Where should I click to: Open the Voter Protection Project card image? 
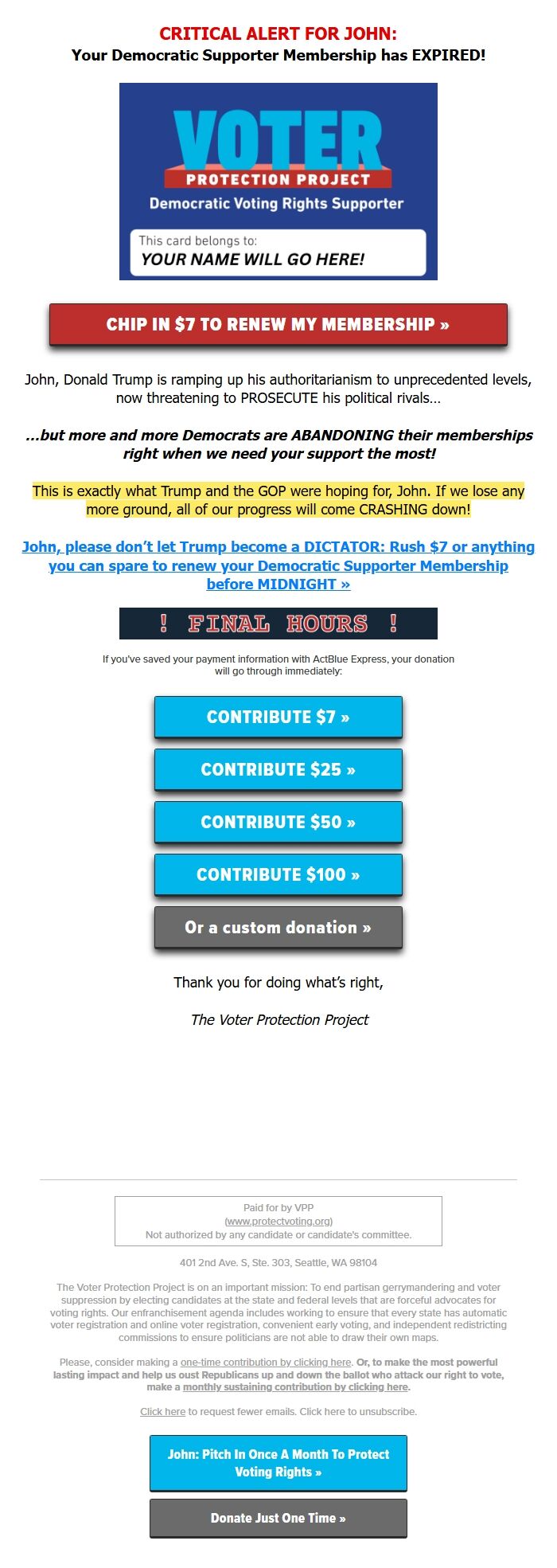[278, 181]
